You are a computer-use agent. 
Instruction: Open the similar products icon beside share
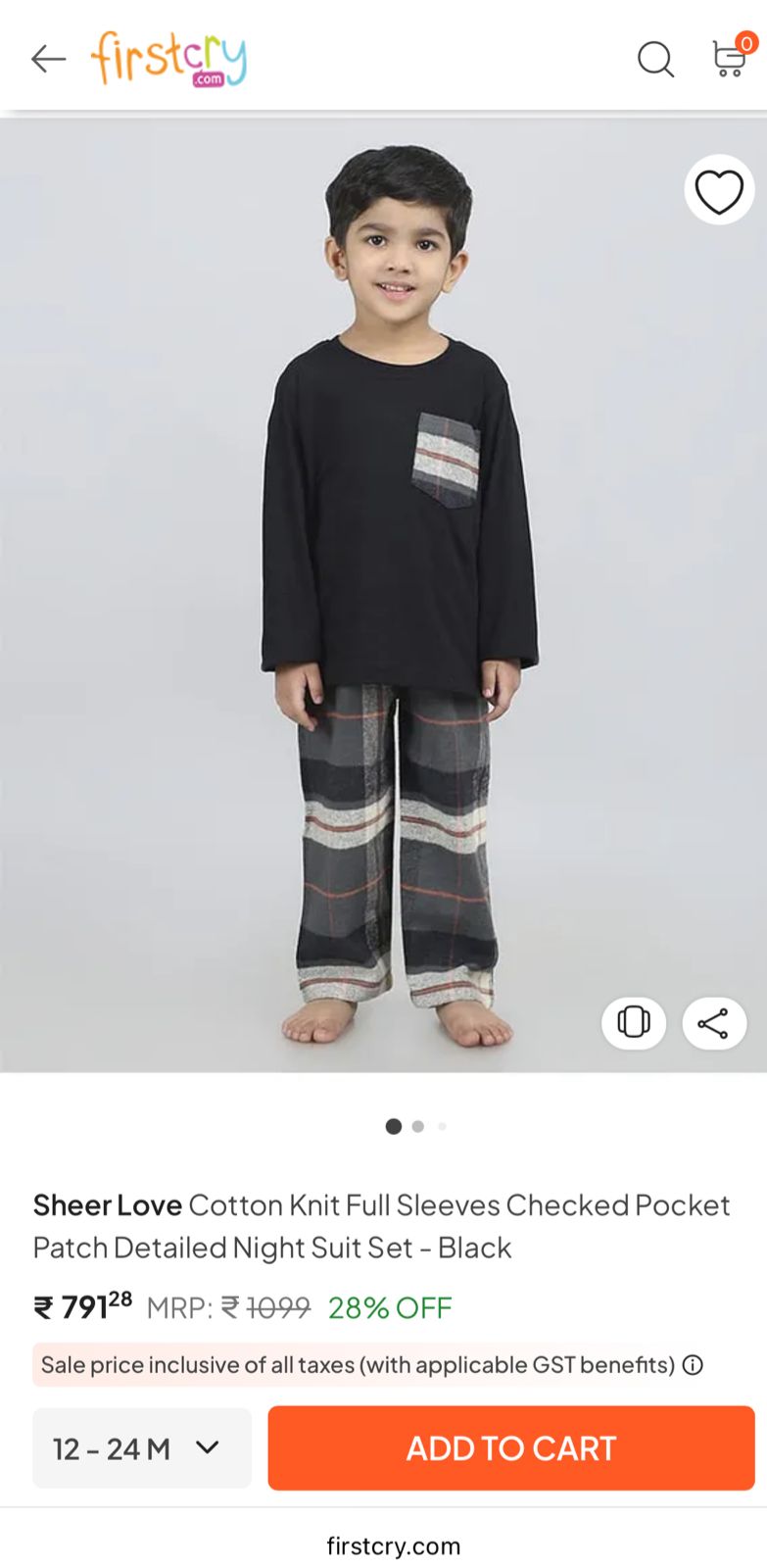pyautogui.click(x=634, y=1022)
